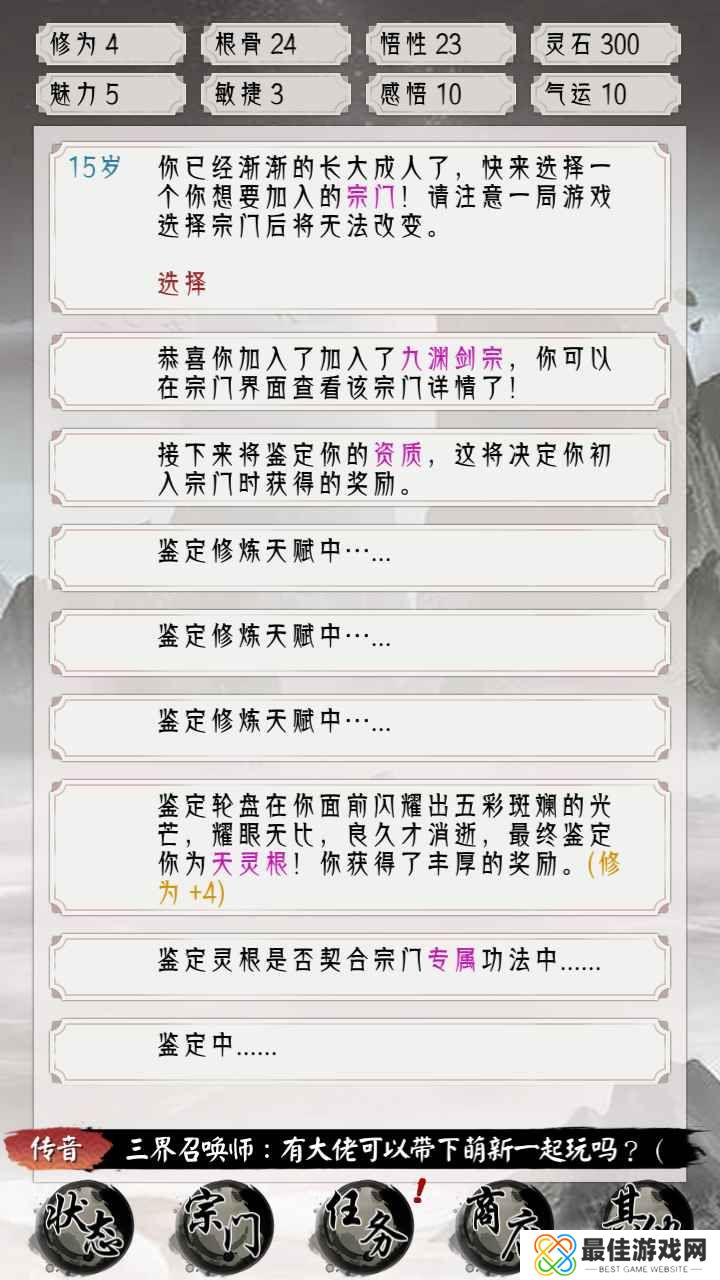This screenshot has width=720, height=1280.
Task: Open the 传音 message banner
Action: (360, 1148)
